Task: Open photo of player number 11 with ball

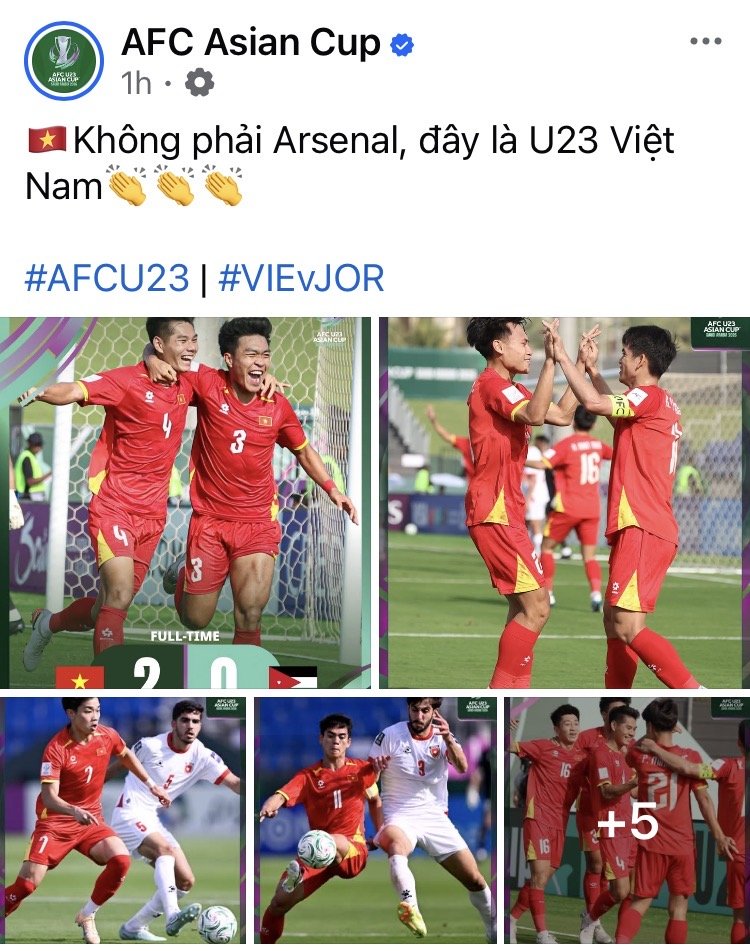Action: click(x=375, y=820)
